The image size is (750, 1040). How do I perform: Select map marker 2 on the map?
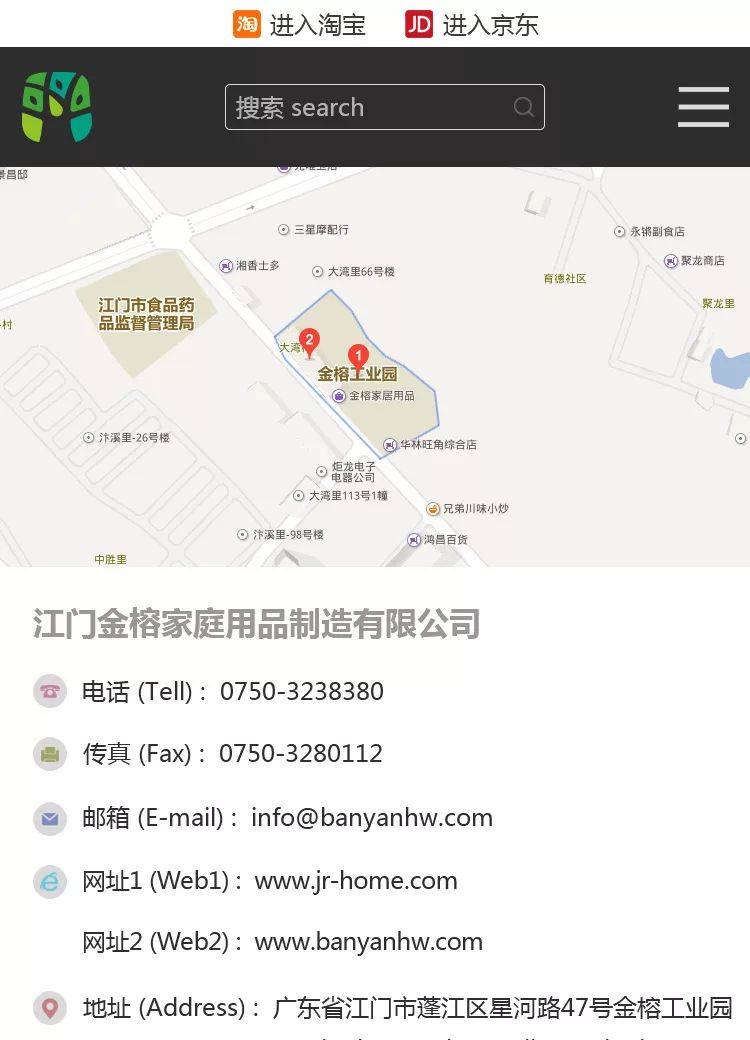click(x=309, y=341)
